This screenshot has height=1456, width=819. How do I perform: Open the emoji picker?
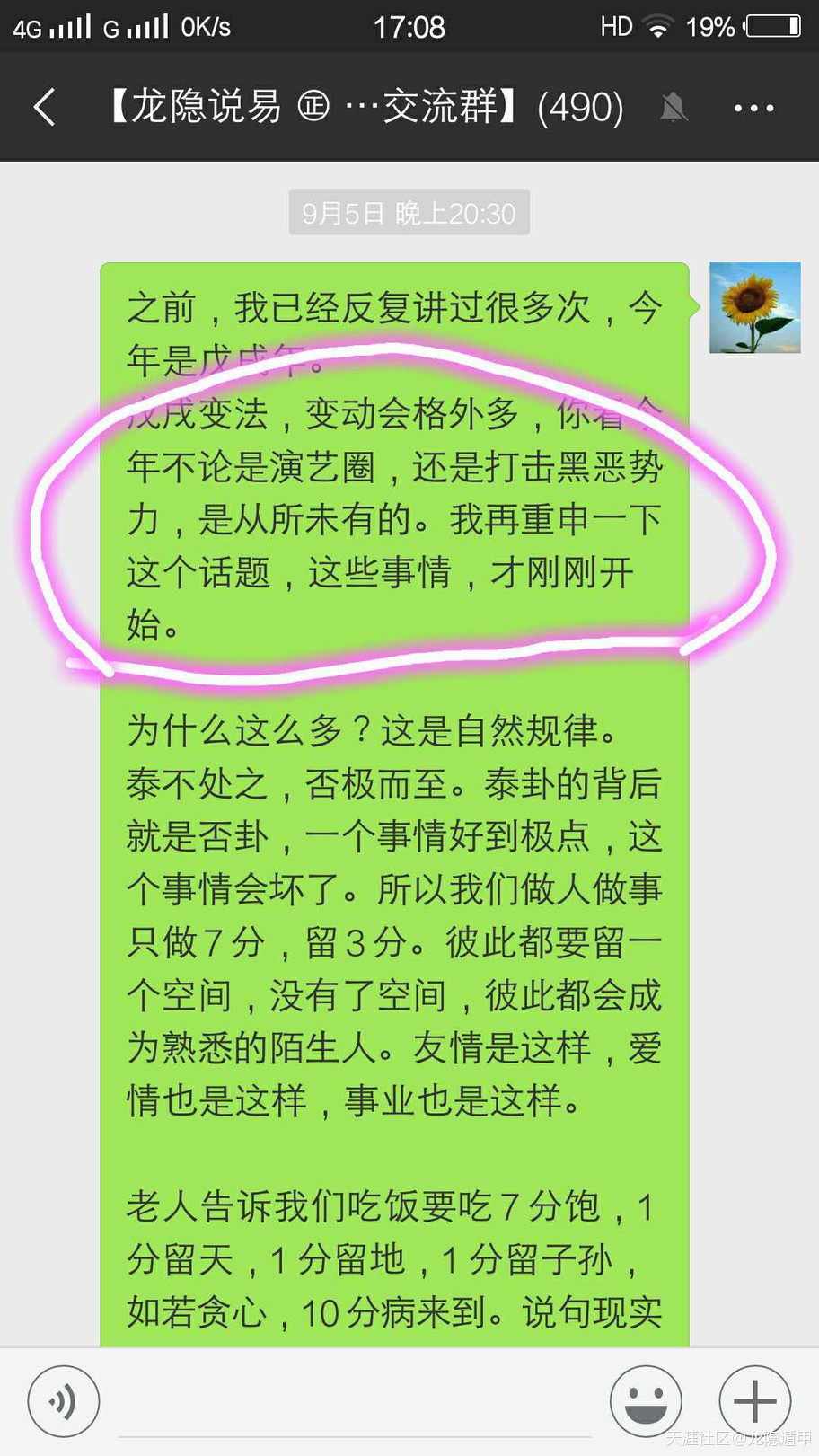[646, 1401]
